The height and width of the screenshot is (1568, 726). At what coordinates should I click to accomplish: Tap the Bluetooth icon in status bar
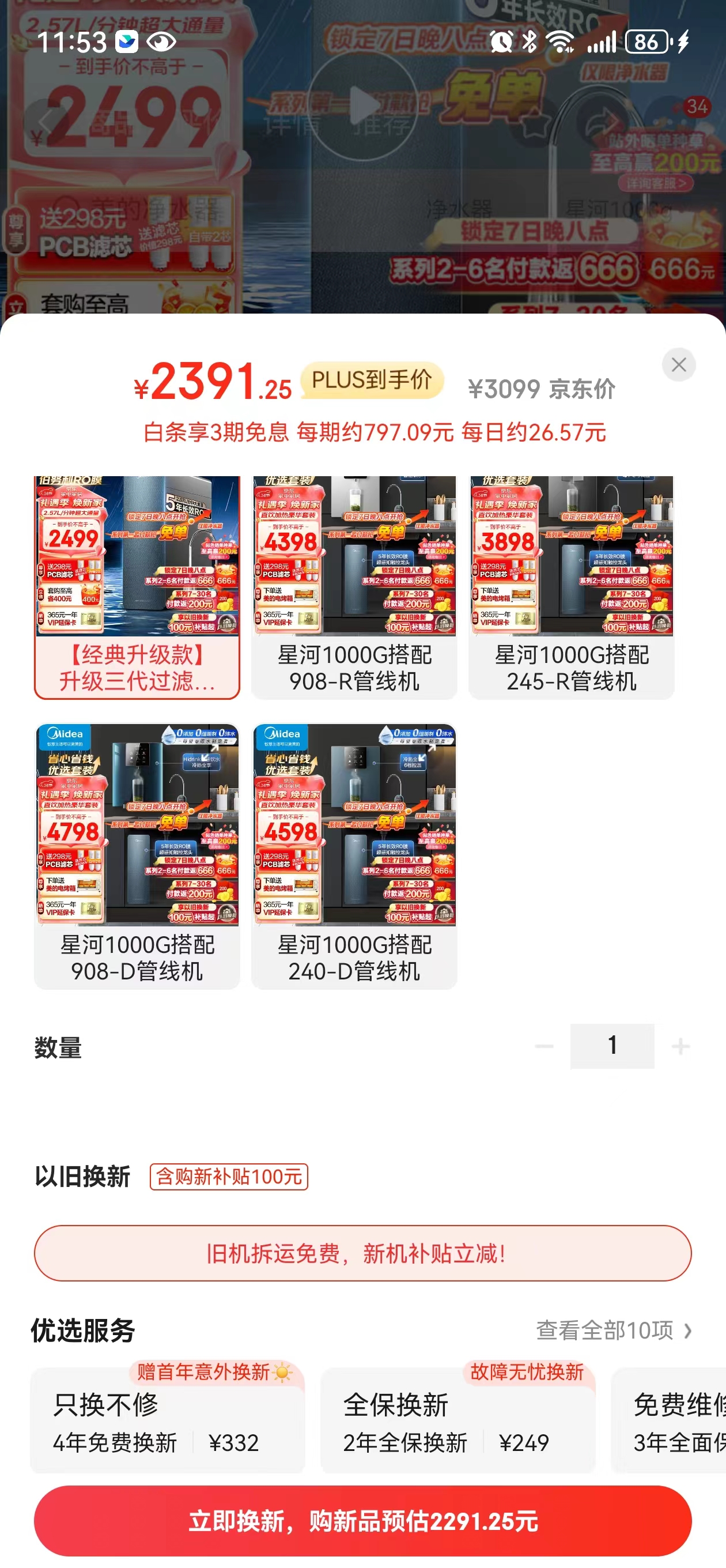(x=529, y=42)
